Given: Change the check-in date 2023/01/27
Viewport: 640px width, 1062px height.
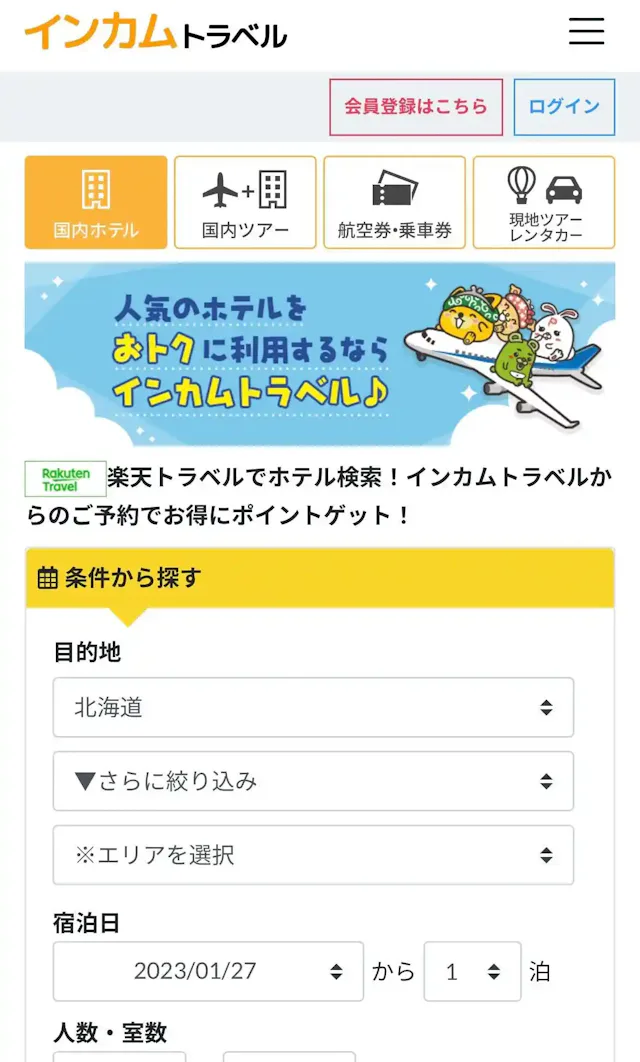Looking at the screenshot, I should 208,971.
